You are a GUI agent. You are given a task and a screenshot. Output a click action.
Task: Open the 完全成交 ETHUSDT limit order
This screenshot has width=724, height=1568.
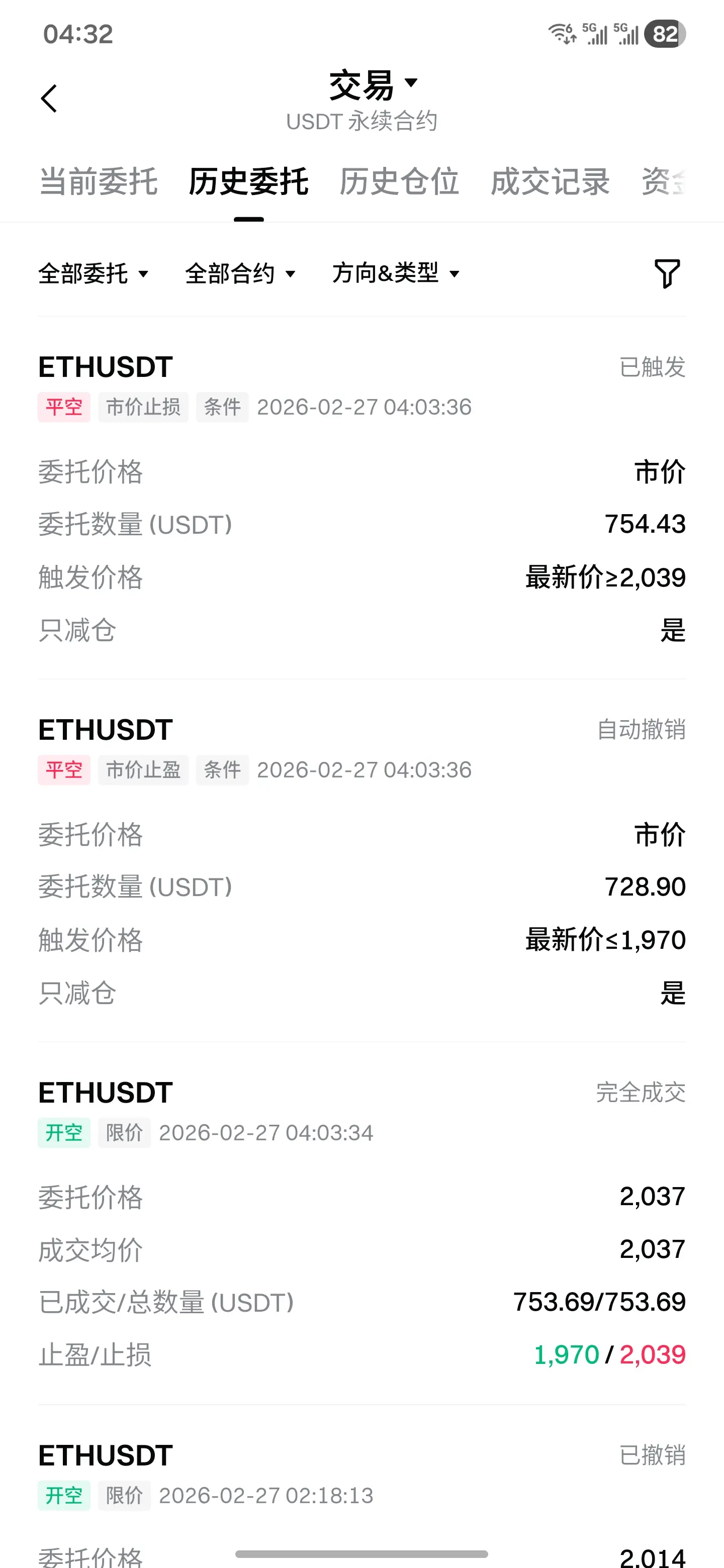point(361,1223)
